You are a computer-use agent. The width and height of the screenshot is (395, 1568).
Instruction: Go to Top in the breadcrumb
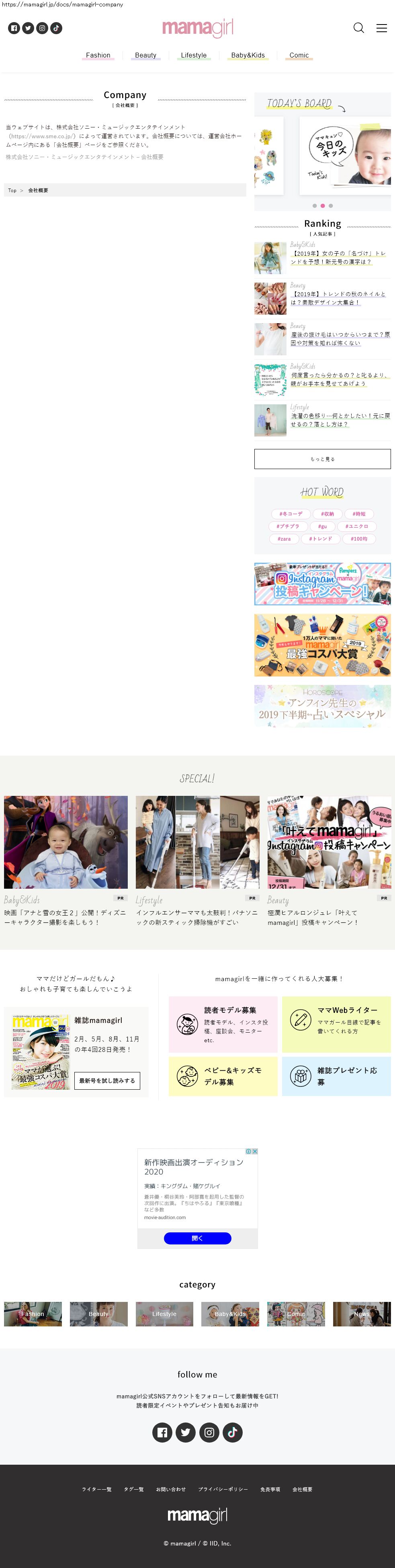point(12,191)
